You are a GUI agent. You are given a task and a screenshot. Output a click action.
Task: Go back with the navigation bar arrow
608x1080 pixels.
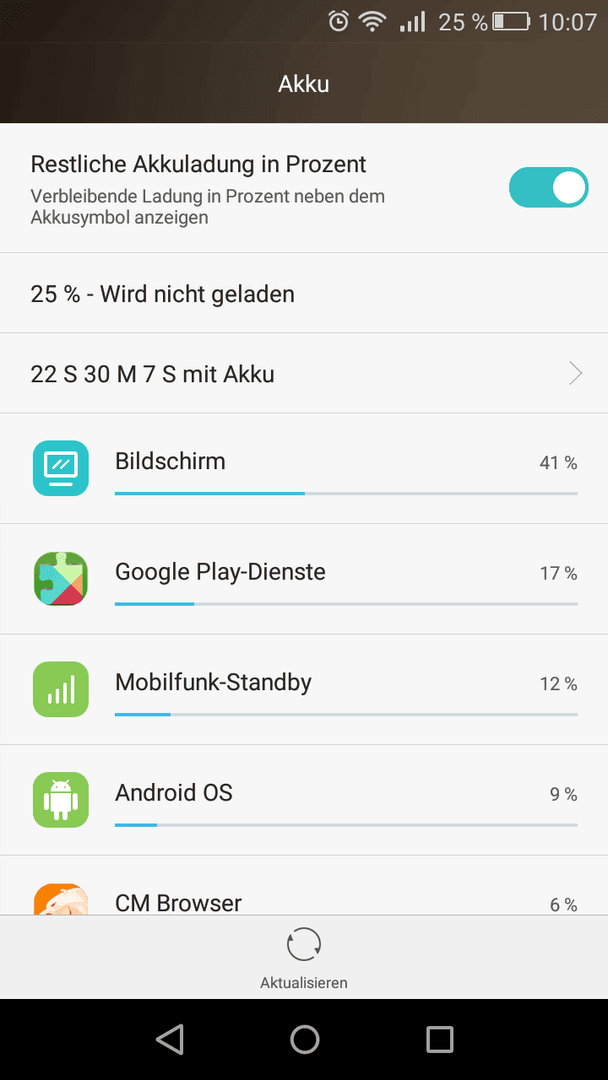pos(169,1039)
